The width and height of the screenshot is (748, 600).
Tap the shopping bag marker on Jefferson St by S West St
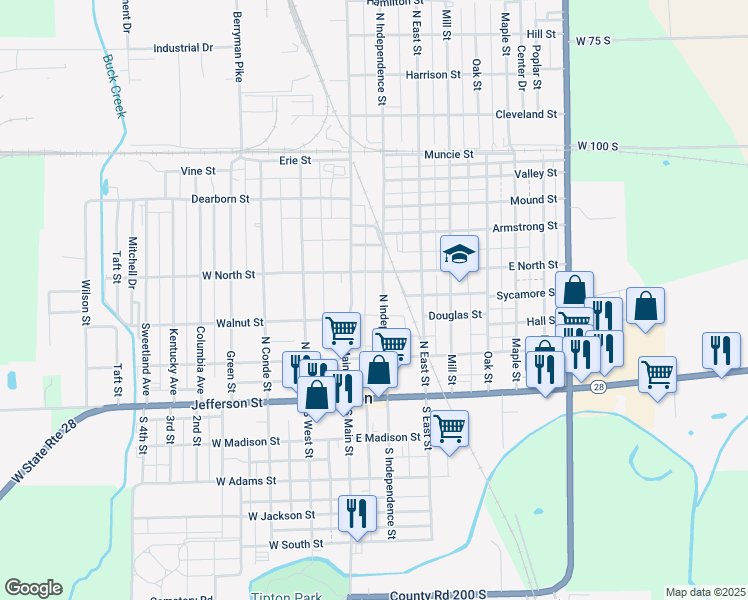coord(316,399)
